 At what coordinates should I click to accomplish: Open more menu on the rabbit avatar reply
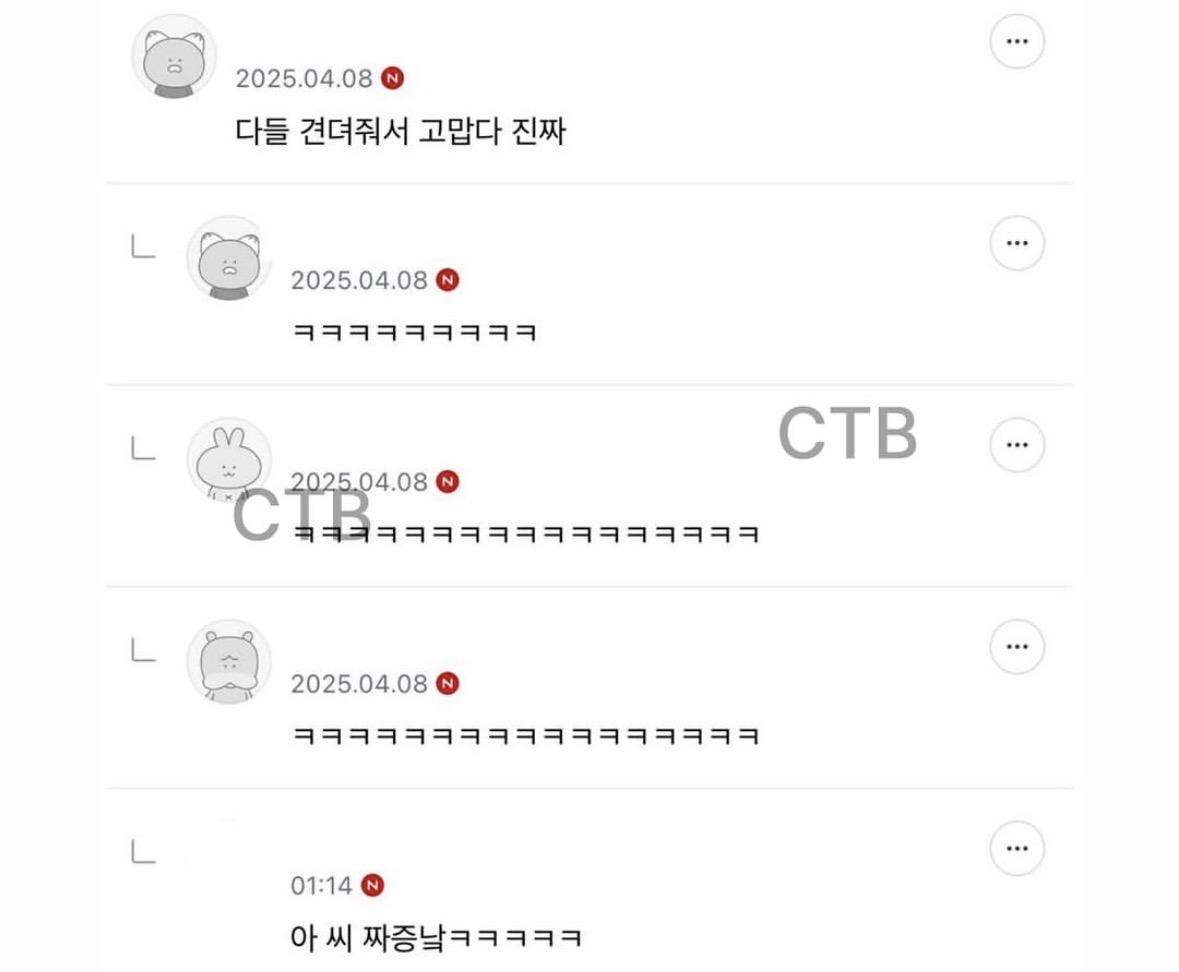(1017, 445)
